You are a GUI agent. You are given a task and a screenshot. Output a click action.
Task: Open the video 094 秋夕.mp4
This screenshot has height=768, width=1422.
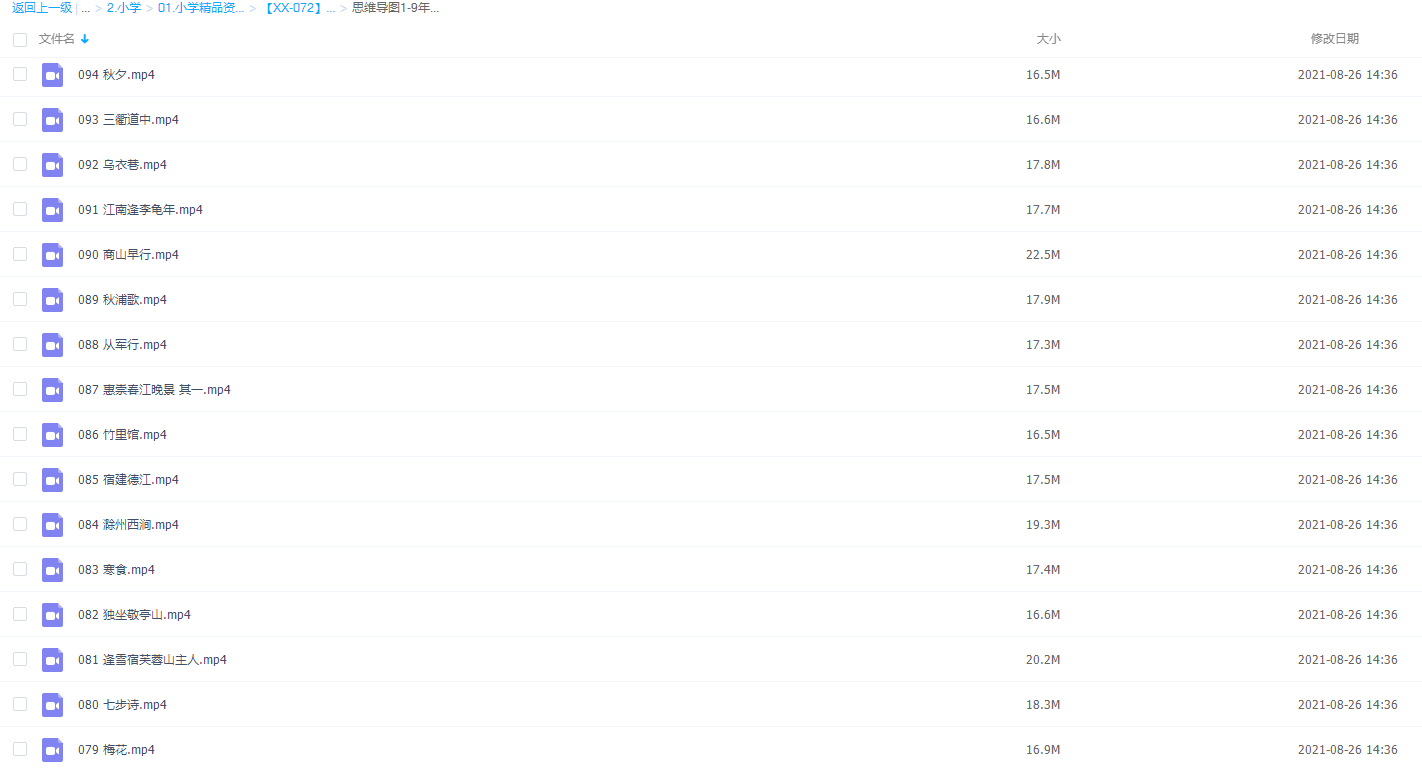click(116, 75)
